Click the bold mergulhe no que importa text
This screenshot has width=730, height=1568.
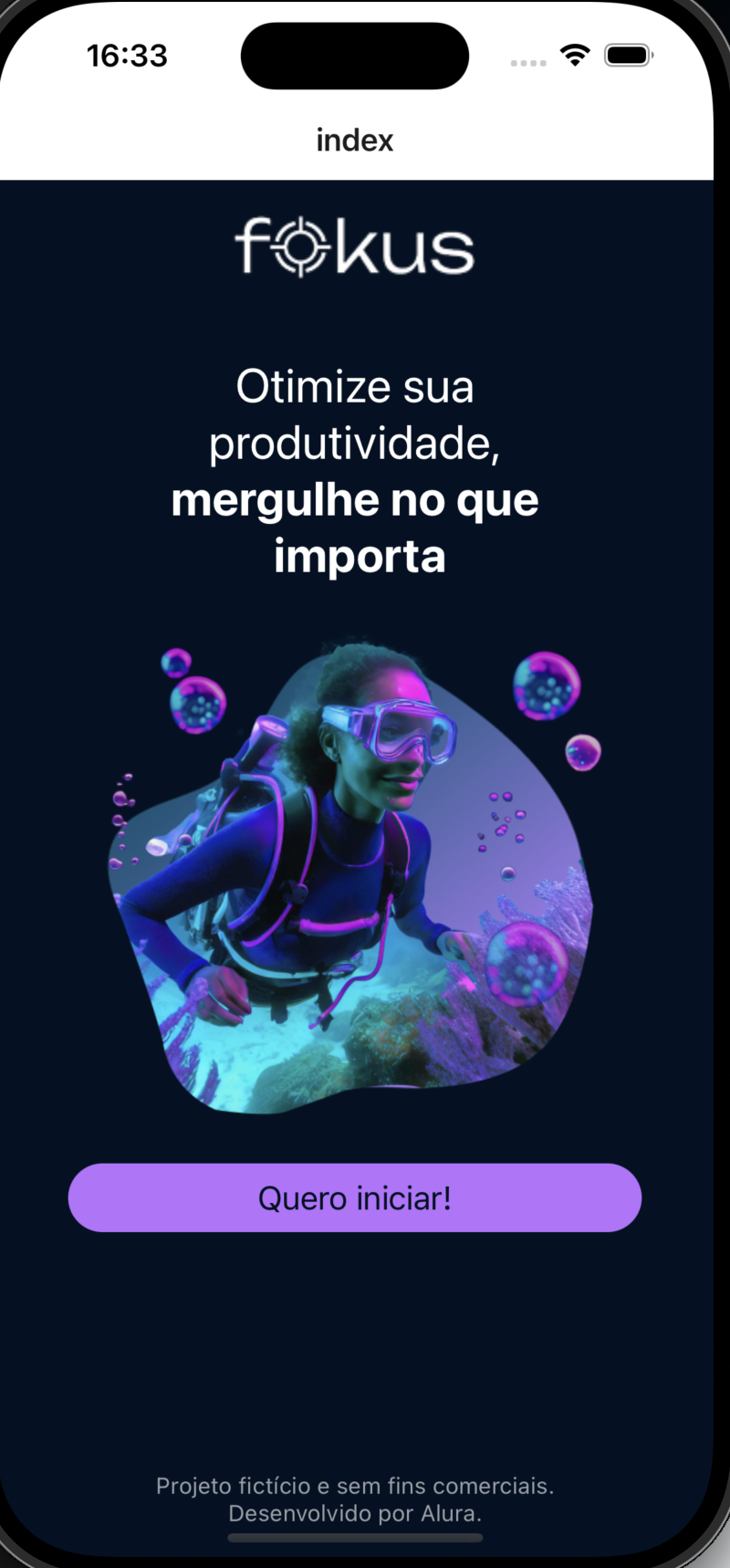354,527
